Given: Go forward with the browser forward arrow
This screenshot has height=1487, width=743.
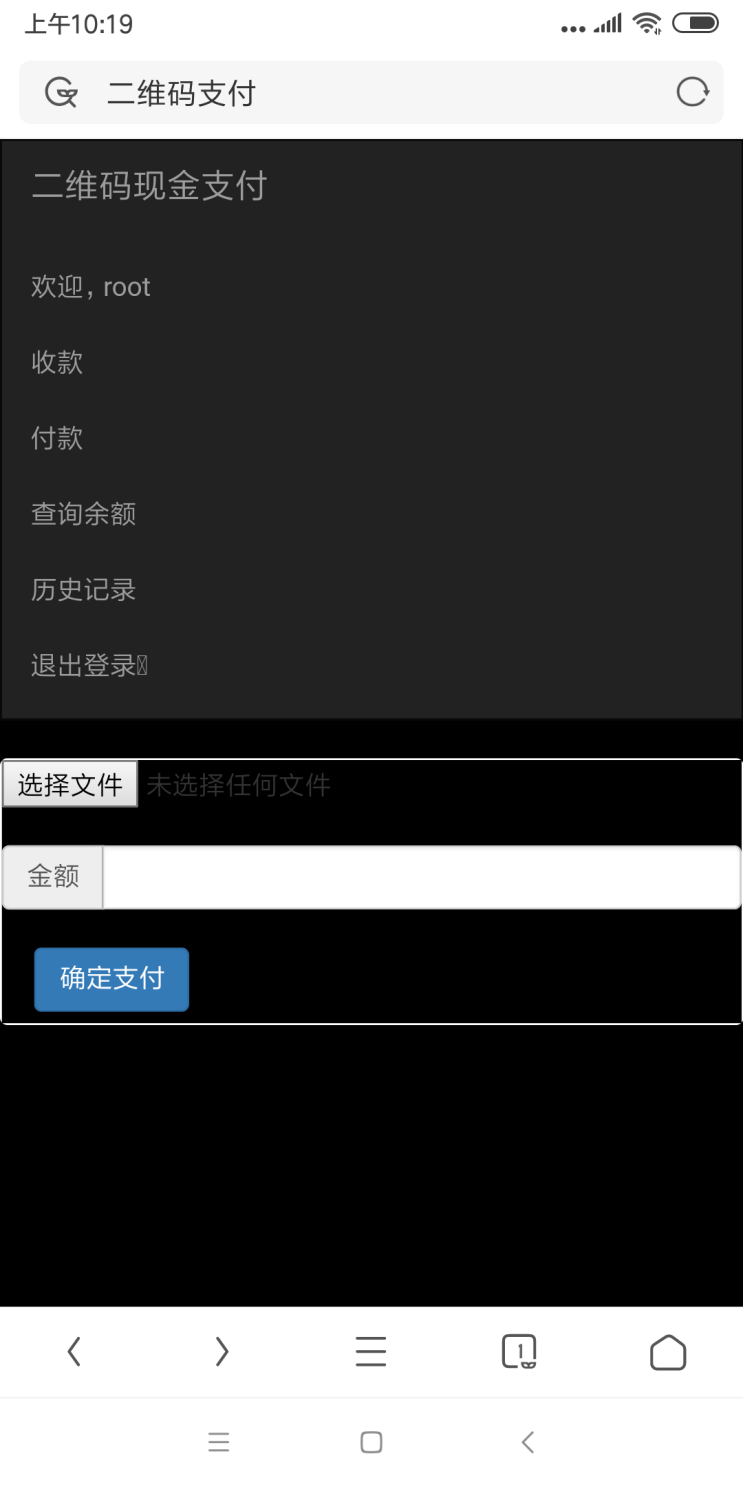Looking at the screenshot, I should pos(222,1352).
